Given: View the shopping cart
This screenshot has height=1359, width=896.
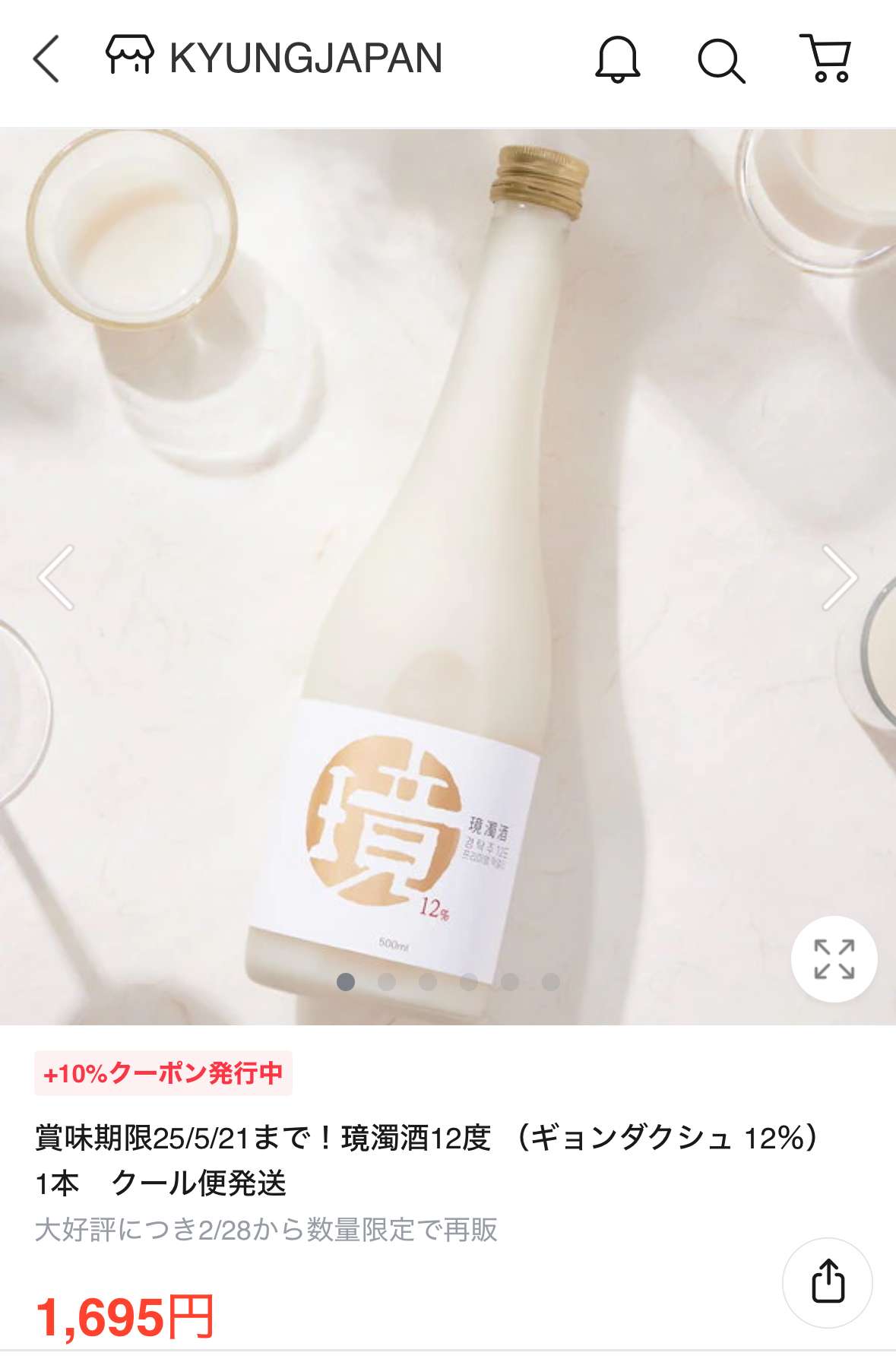Looking at the screenshot, I should [826, 59].
